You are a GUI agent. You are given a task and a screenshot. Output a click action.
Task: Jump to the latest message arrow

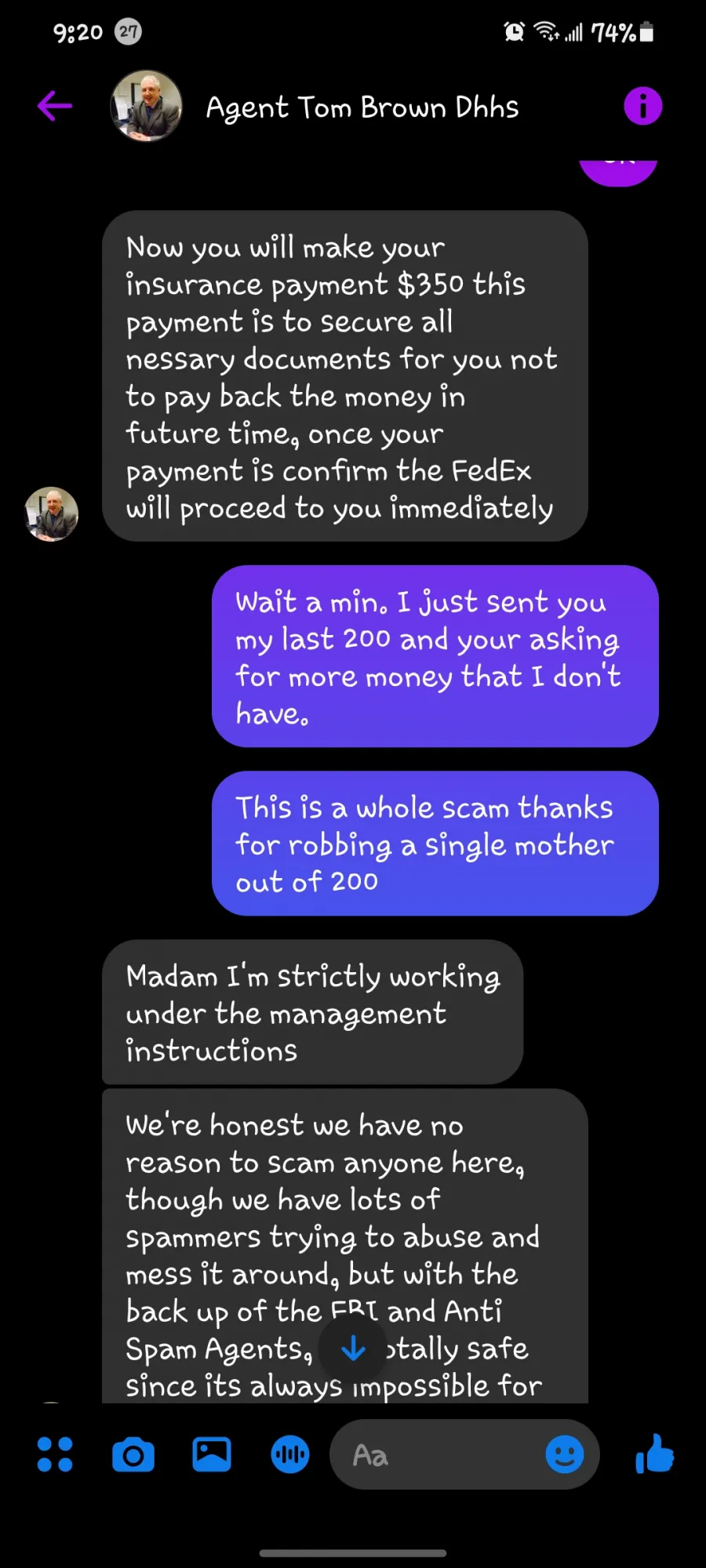pyautogui.click(x=353, y=1348)
